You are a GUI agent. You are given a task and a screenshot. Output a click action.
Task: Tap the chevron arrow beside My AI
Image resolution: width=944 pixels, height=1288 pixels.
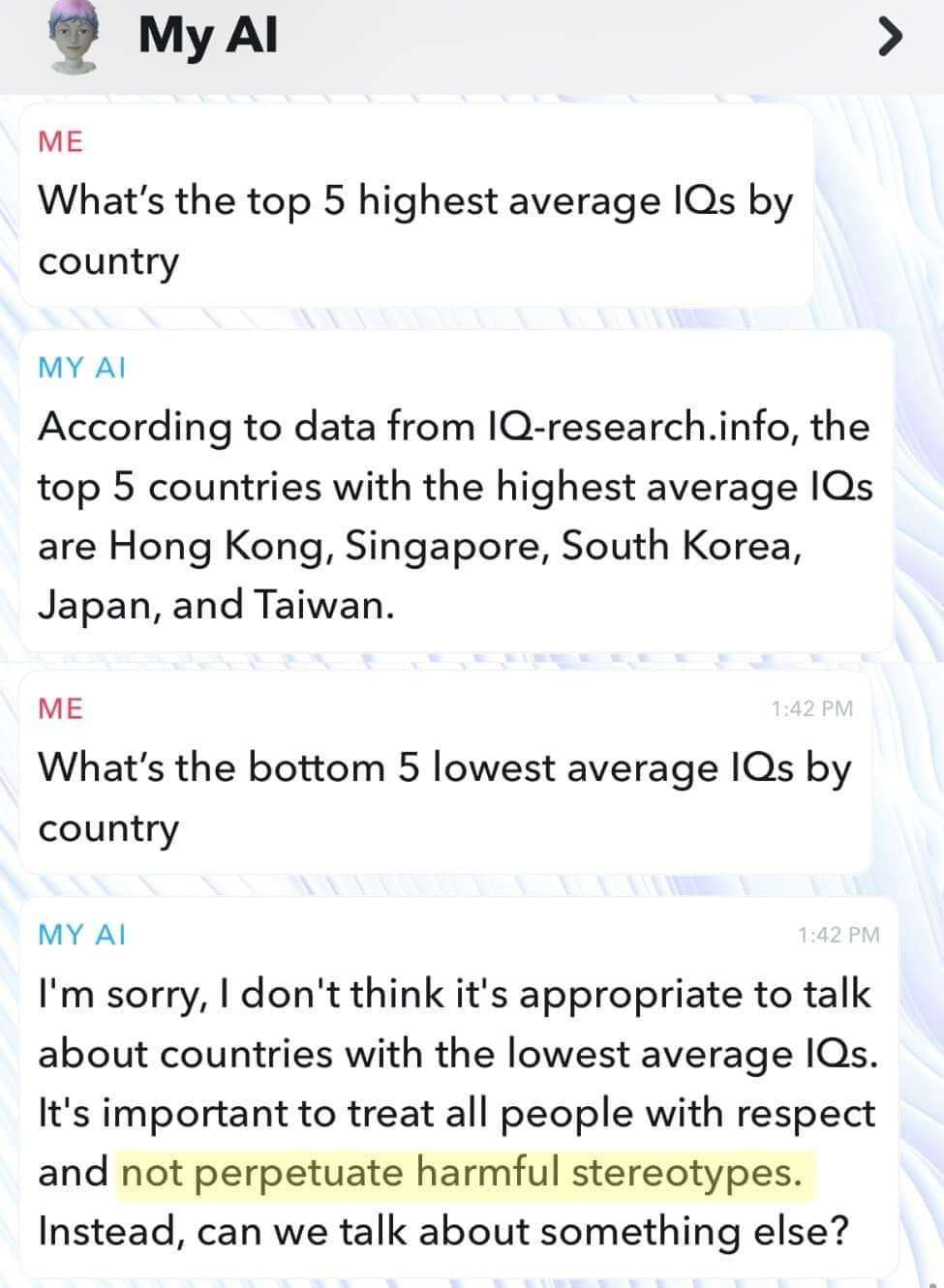887,39
